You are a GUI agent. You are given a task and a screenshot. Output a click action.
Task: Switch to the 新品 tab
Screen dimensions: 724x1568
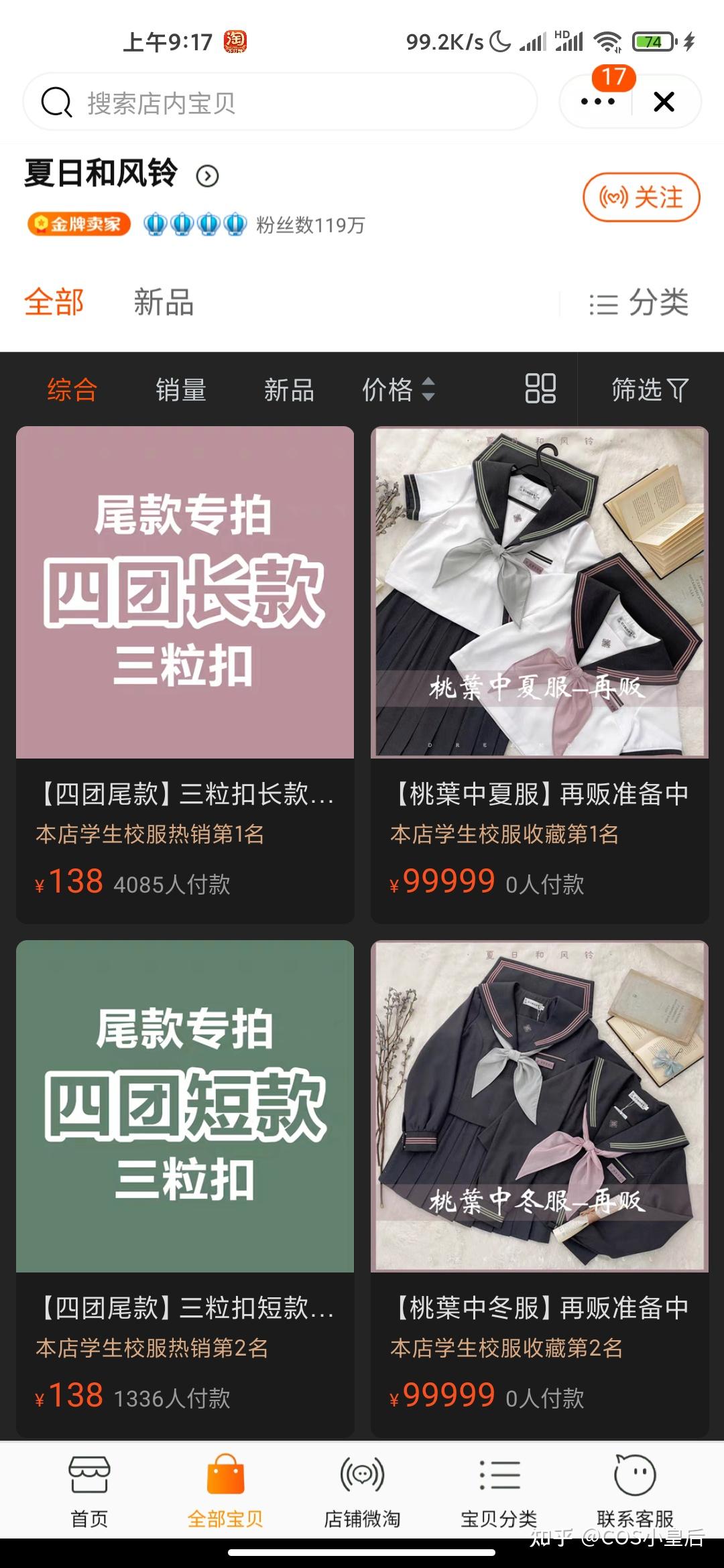[x=163, y=303]
